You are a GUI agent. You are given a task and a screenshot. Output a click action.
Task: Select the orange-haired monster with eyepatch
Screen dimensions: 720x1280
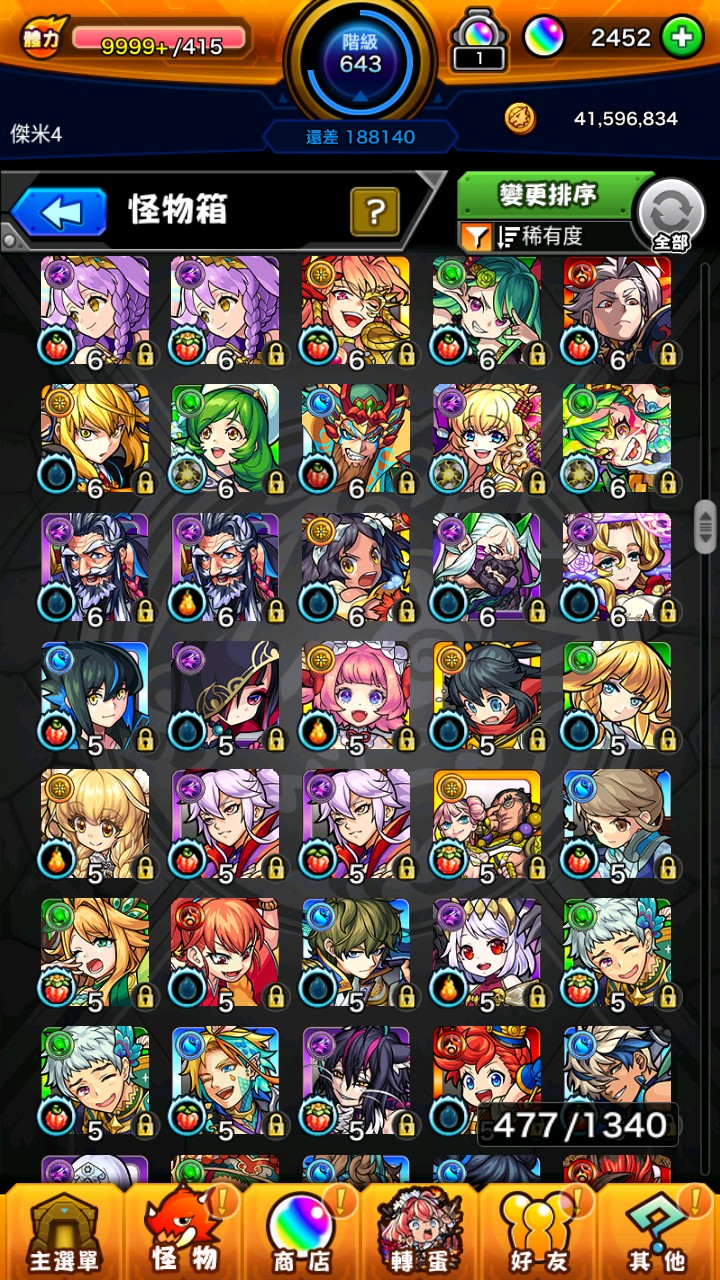[355, 310]
